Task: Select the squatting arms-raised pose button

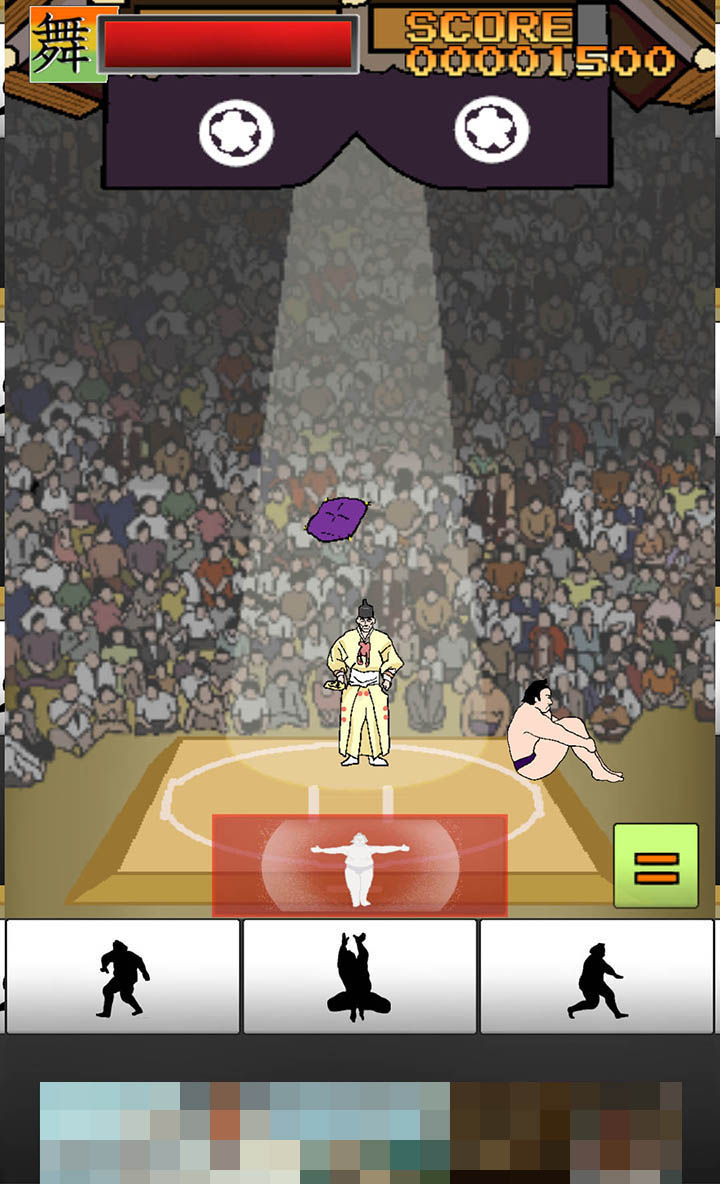Action: coord(359,977)
